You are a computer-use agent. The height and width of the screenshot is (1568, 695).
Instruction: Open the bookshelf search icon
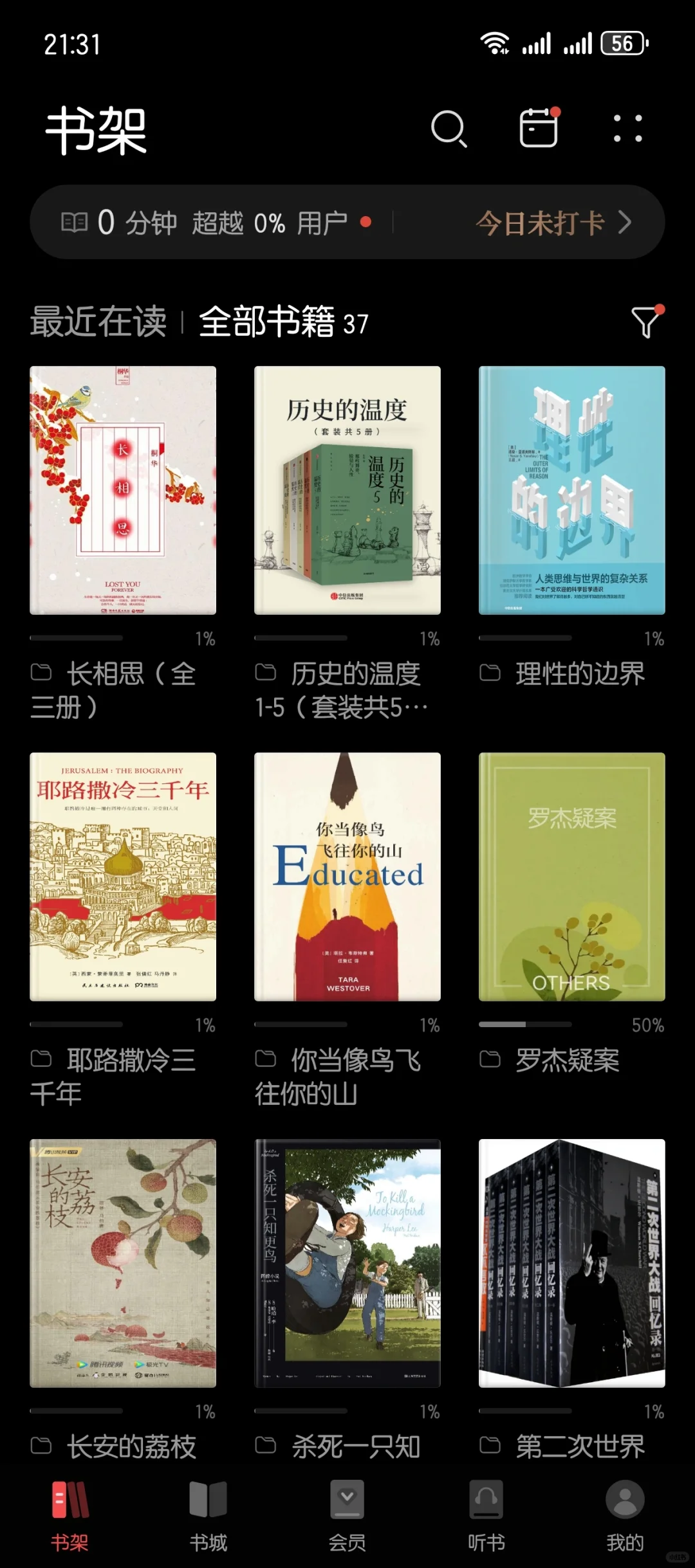point(449,129)
